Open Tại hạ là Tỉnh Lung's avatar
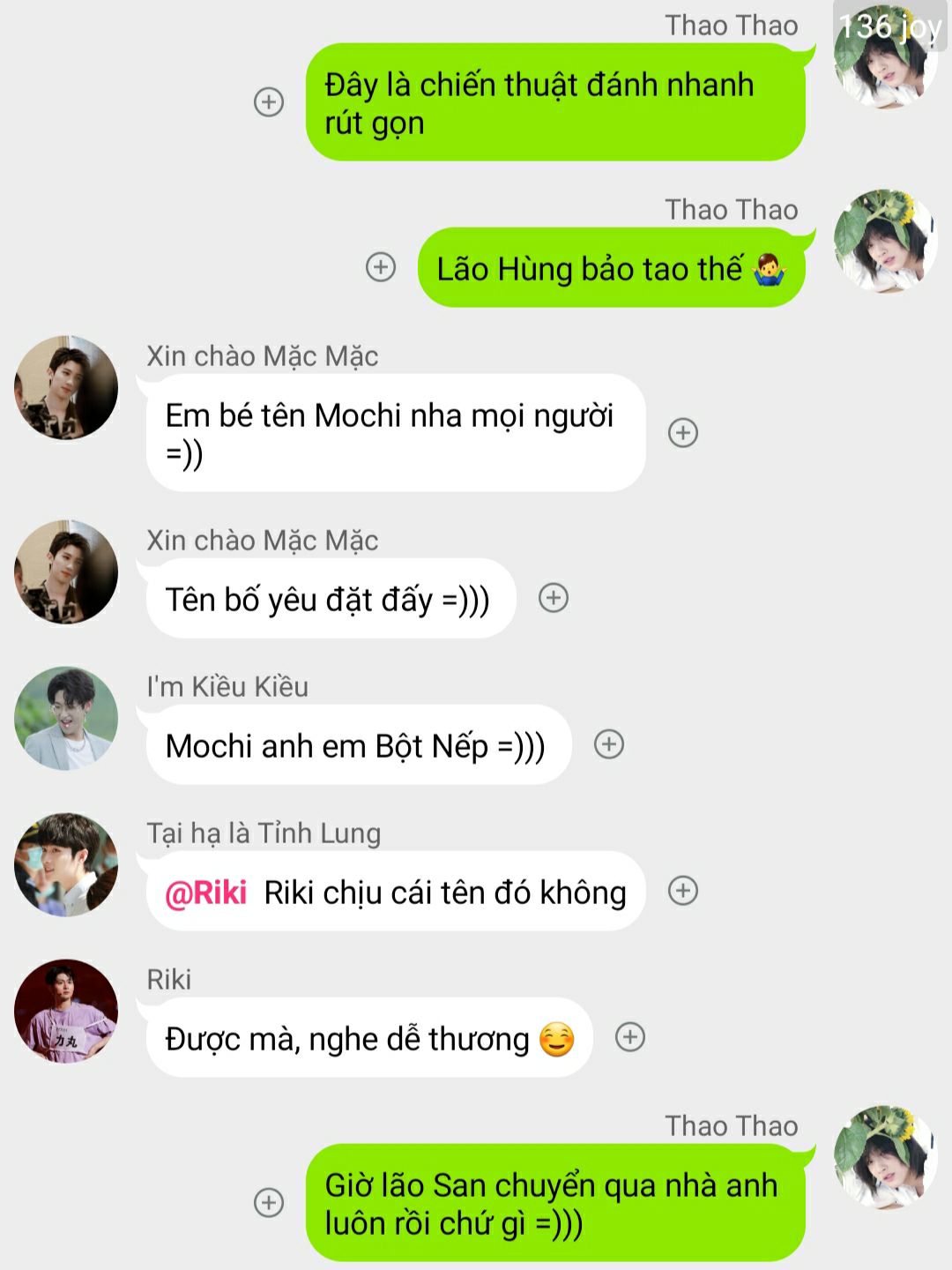Image resolution: width=952 pixels, height=1270 pixels. [x=66, y=864]
